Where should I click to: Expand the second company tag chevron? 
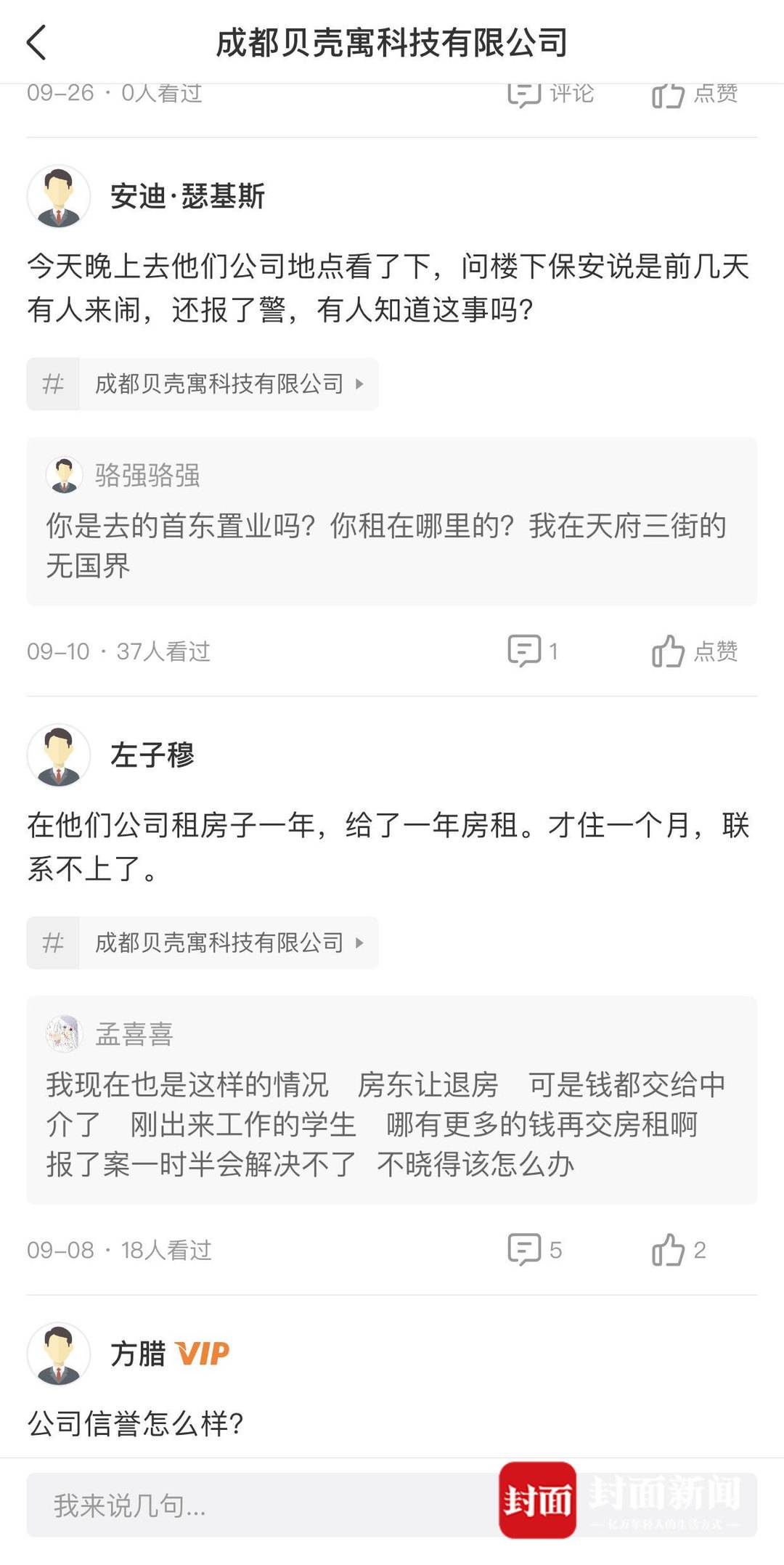pos(360,943)
